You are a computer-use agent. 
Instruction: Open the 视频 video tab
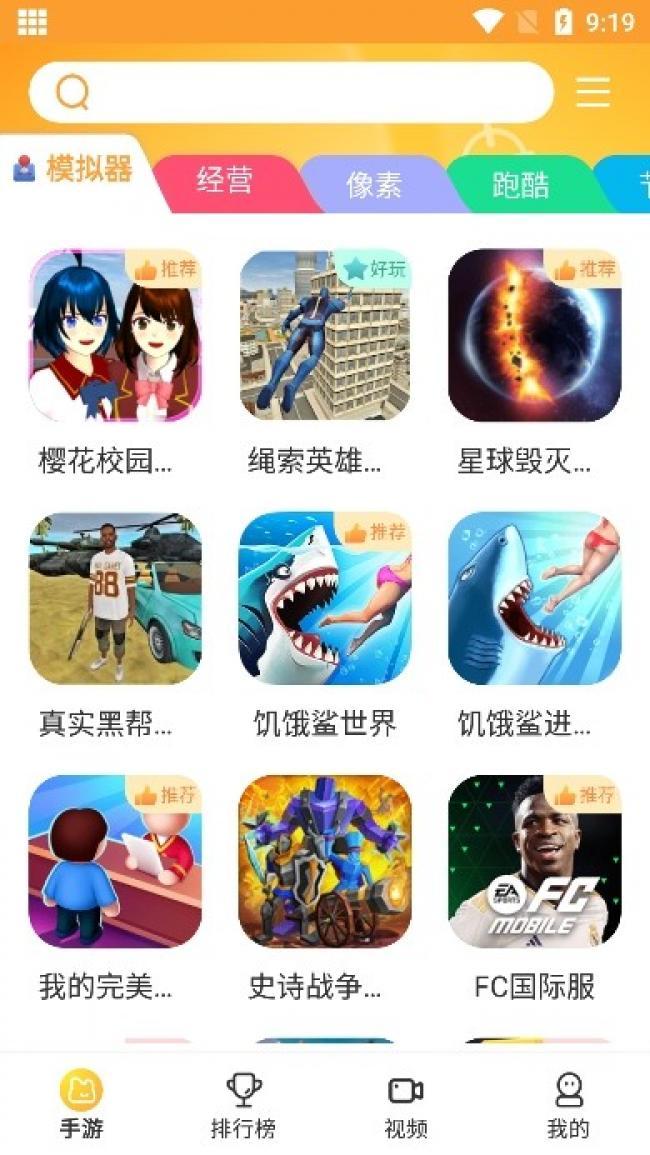coord(405,1104)
